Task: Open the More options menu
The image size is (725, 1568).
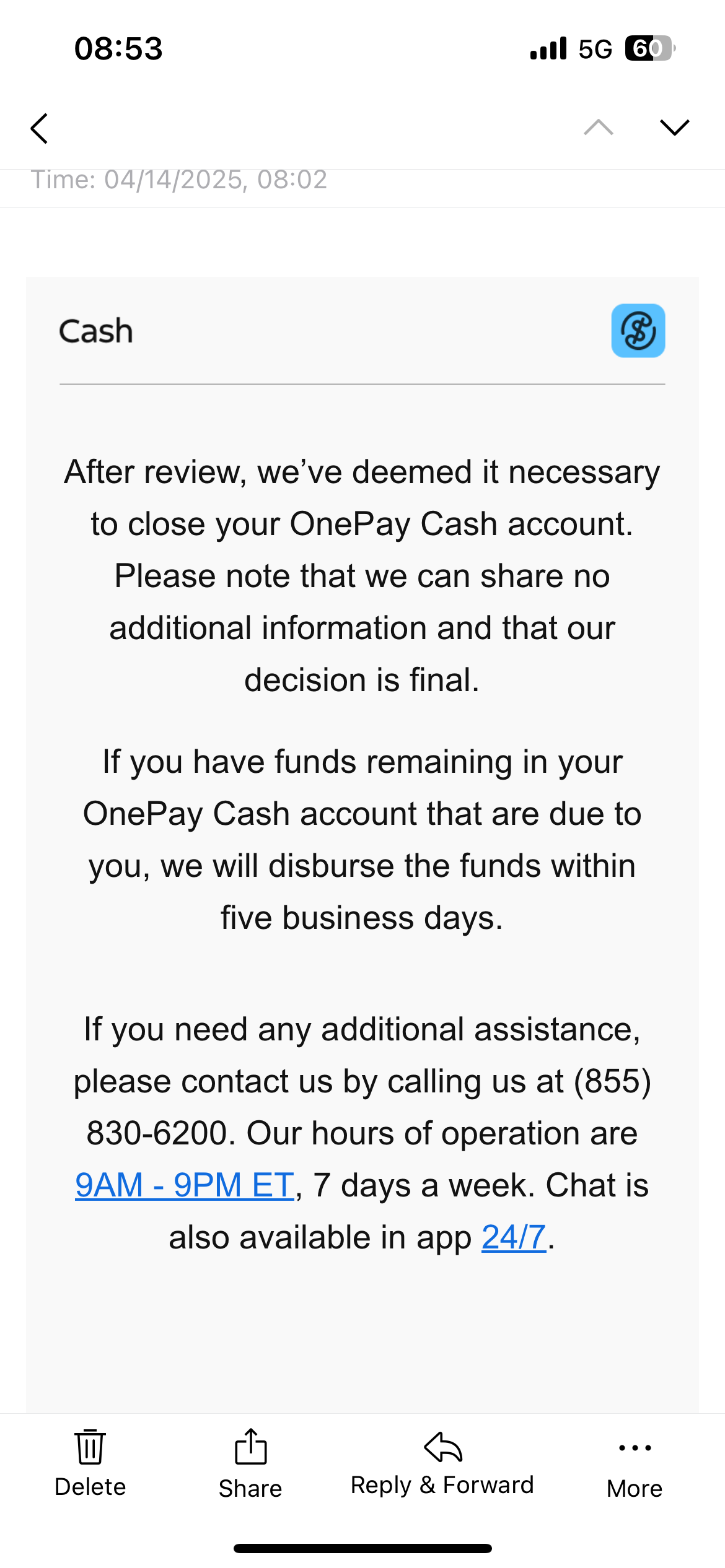Action: 635,1466
